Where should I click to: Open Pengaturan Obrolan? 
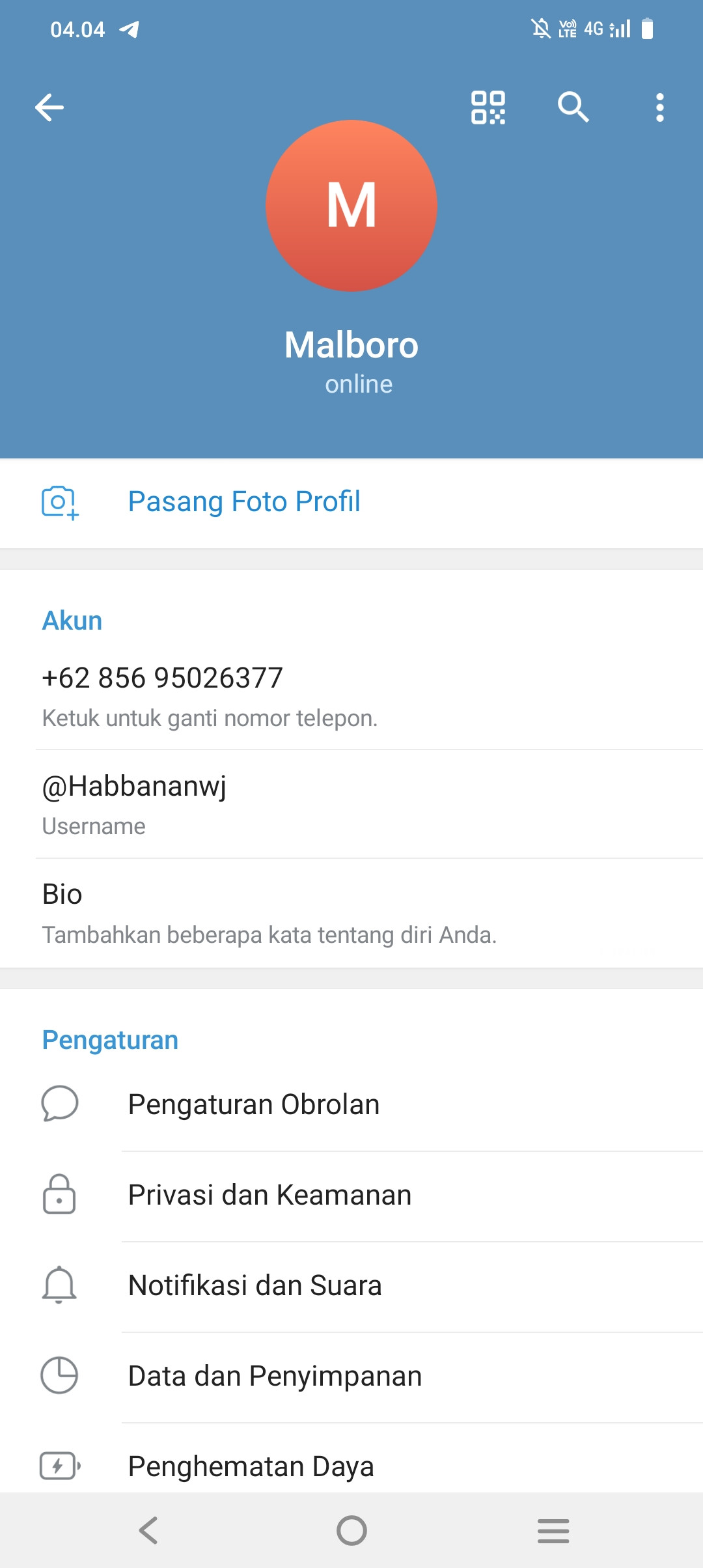(x=351, y=1105)
